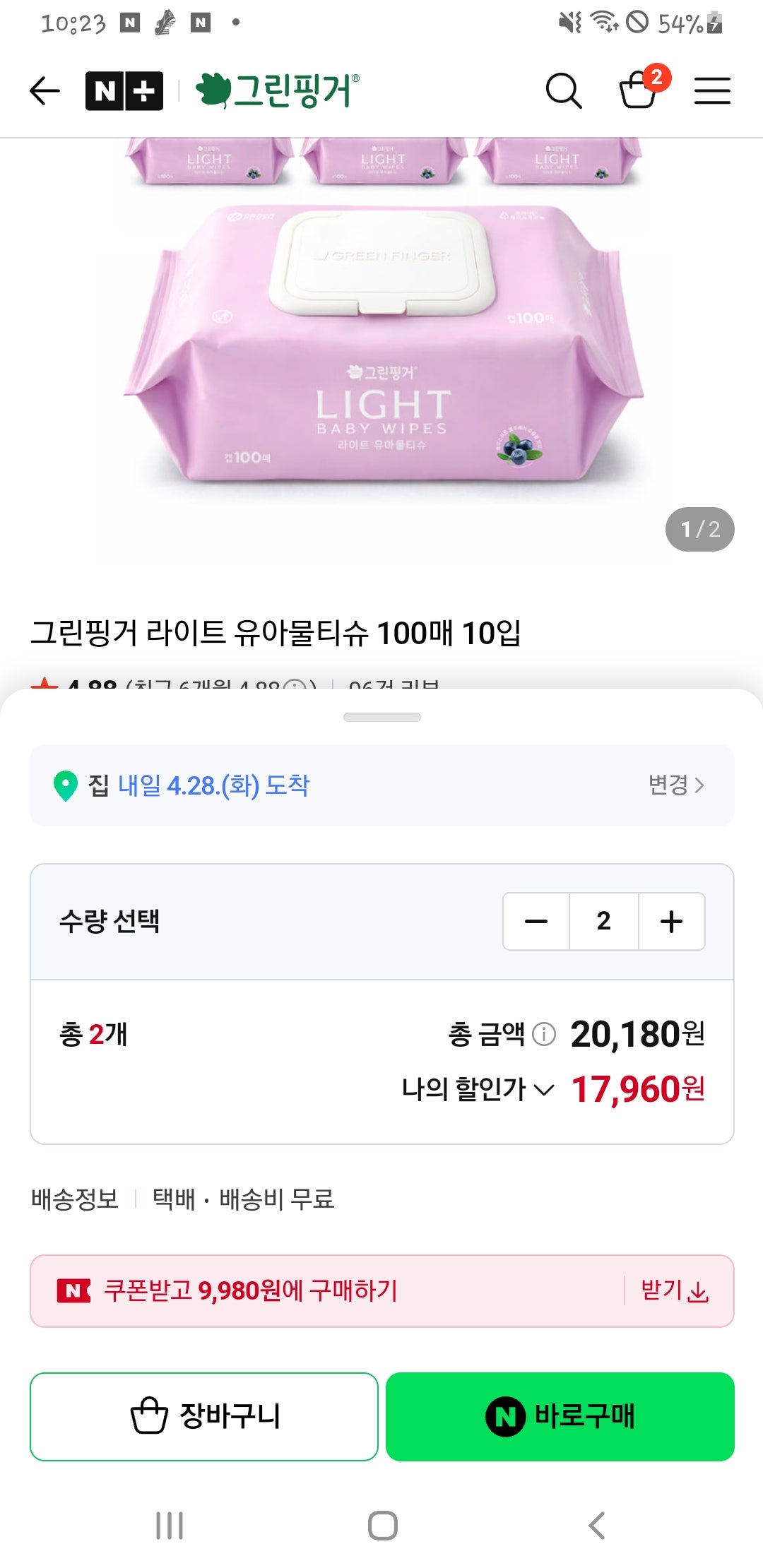Image resolution: width=763 pixels, height=1568 pixels.
Task: Open the hamburger menu
Action: pyautogui.click(x=713, y=90)
